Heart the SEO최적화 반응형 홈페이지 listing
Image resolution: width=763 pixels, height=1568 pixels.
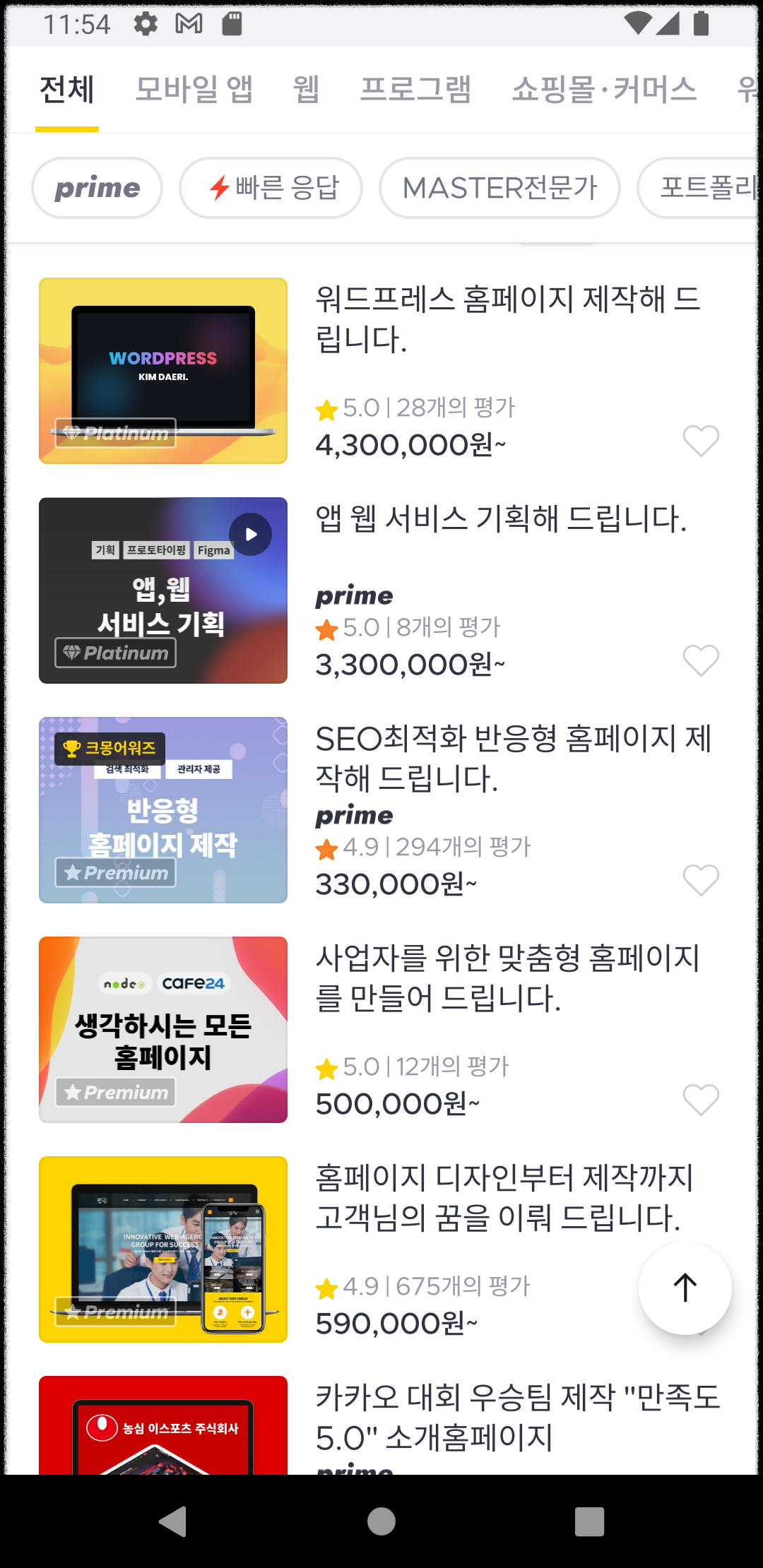(x=701, y=880)
